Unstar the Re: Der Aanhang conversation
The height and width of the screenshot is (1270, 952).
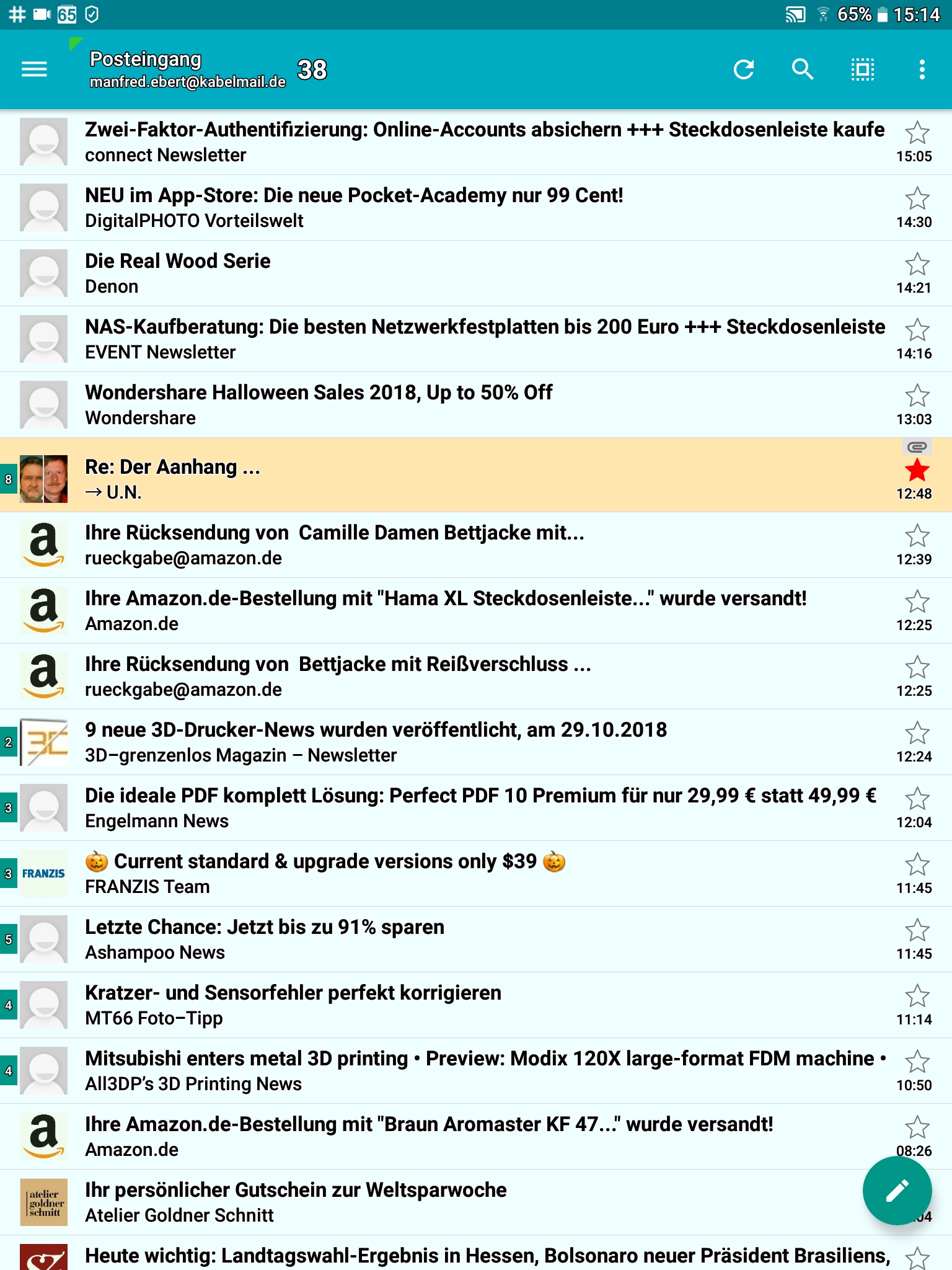(917, 471)
